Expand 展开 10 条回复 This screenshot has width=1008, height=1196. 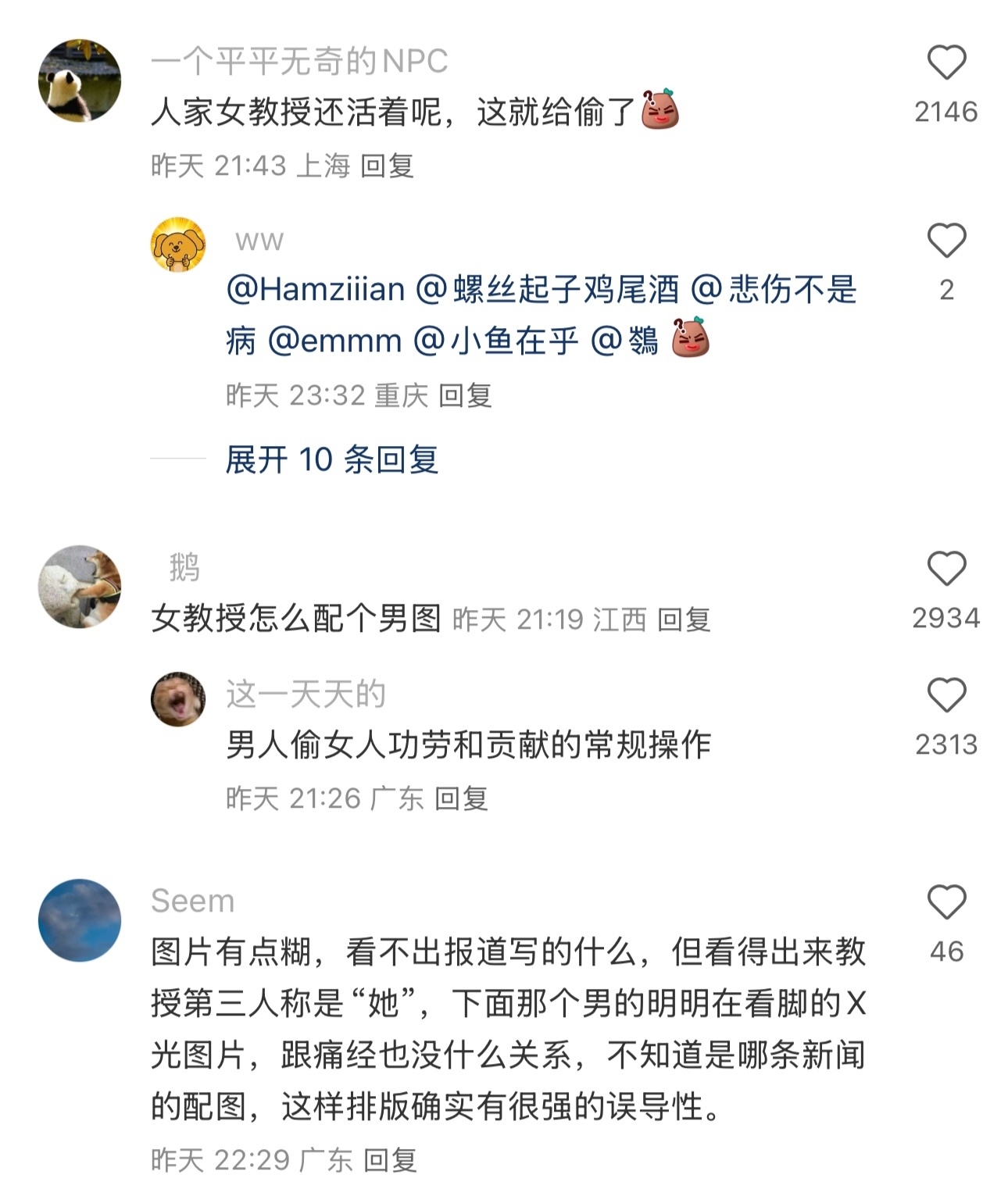[331, 459]
